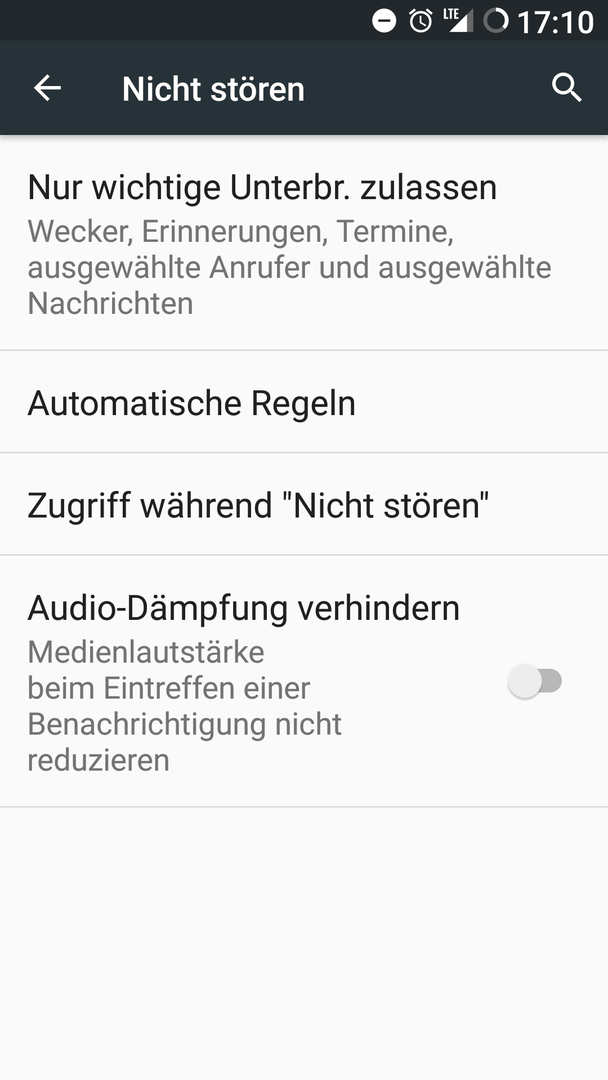Open Nur wichtige Unterbr. zulassen settings
Image resolution: width=608 pixels, height=1080 pixels.
pos(304,243)
